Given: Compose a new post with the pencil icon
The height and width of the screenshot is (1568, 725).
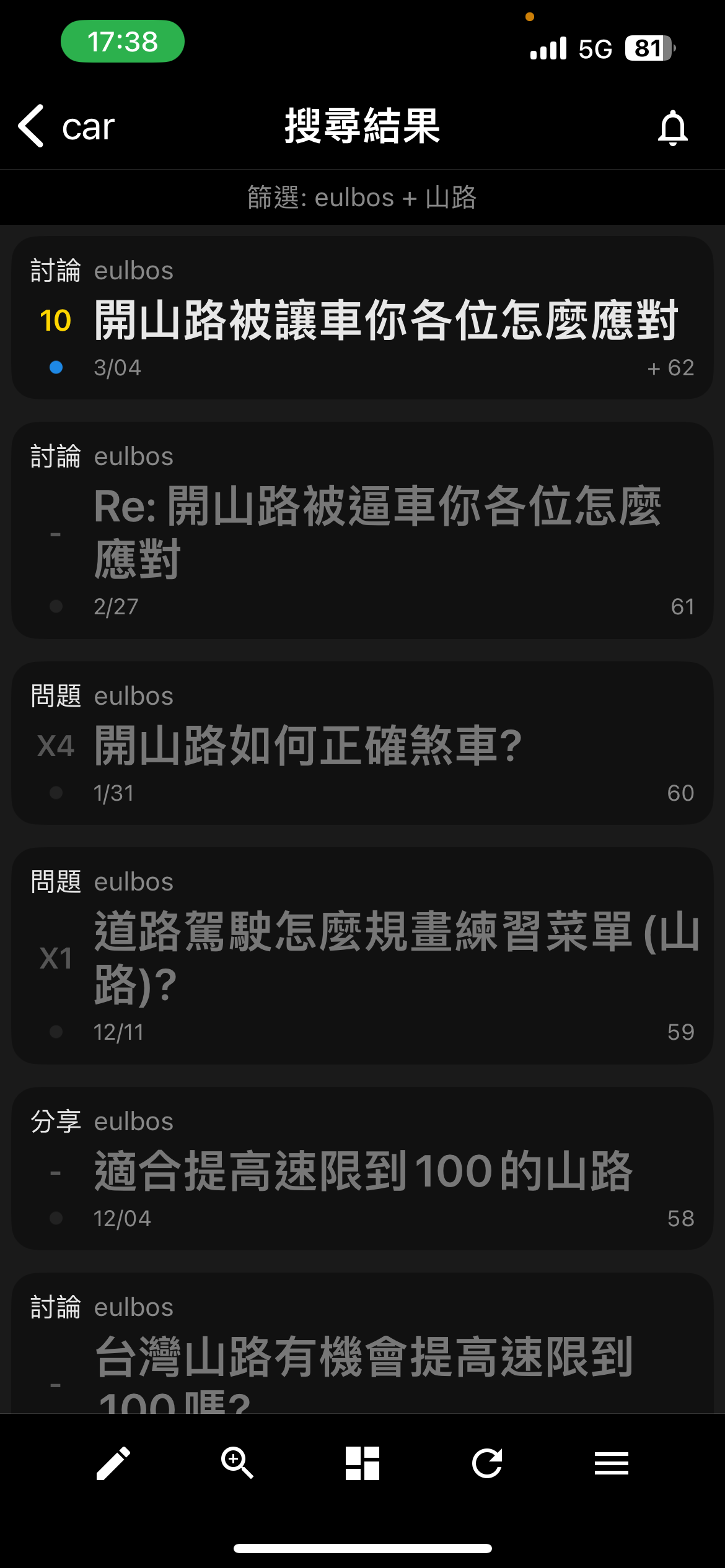Looking at the screenshot, I should pyautogui.click(x=113, y=1463).
